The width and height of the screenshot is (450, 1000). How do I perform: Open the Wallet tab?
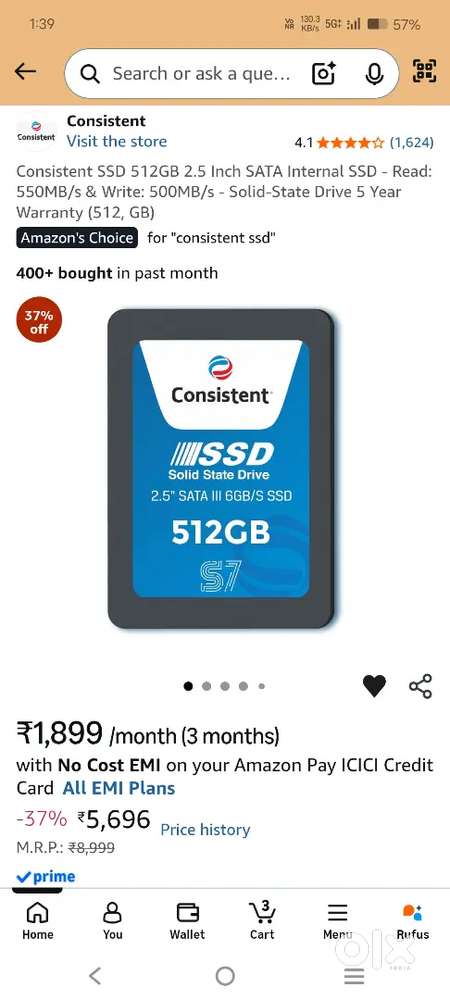pos(187,922)
